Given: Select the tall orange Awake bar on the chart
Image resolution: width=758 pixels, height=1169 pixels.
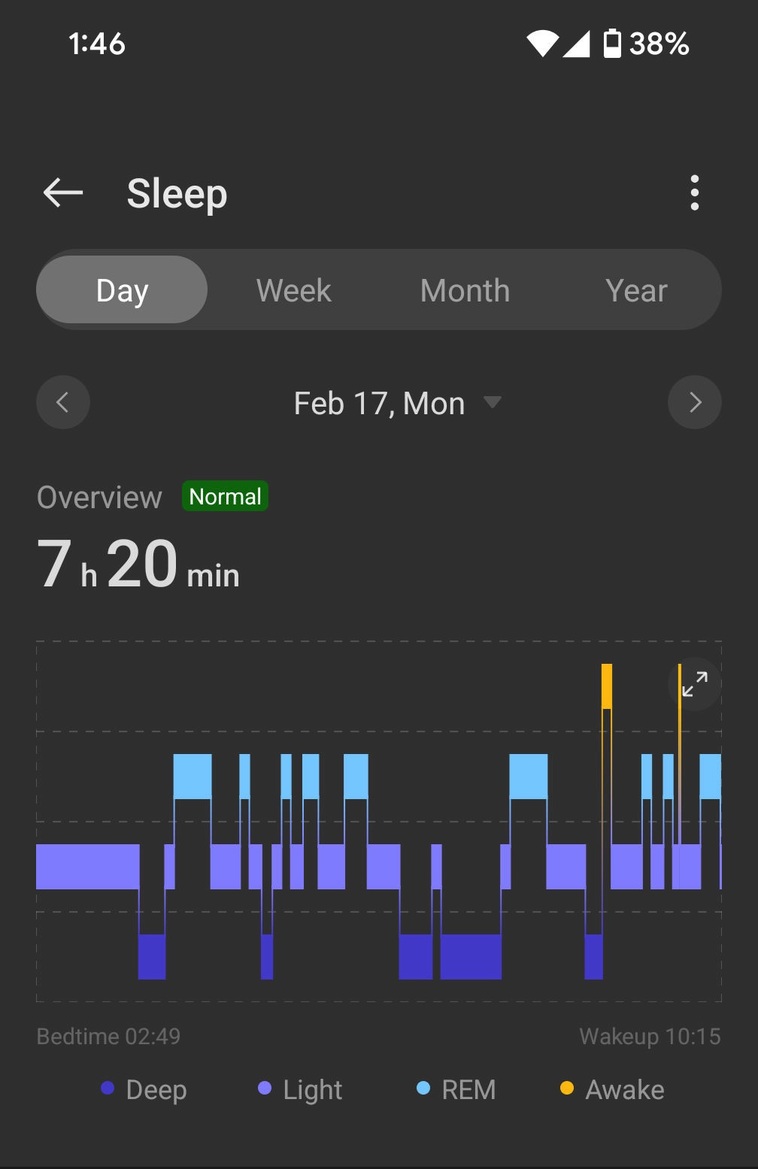Looking at the screenshot, I should pos(608,685).
